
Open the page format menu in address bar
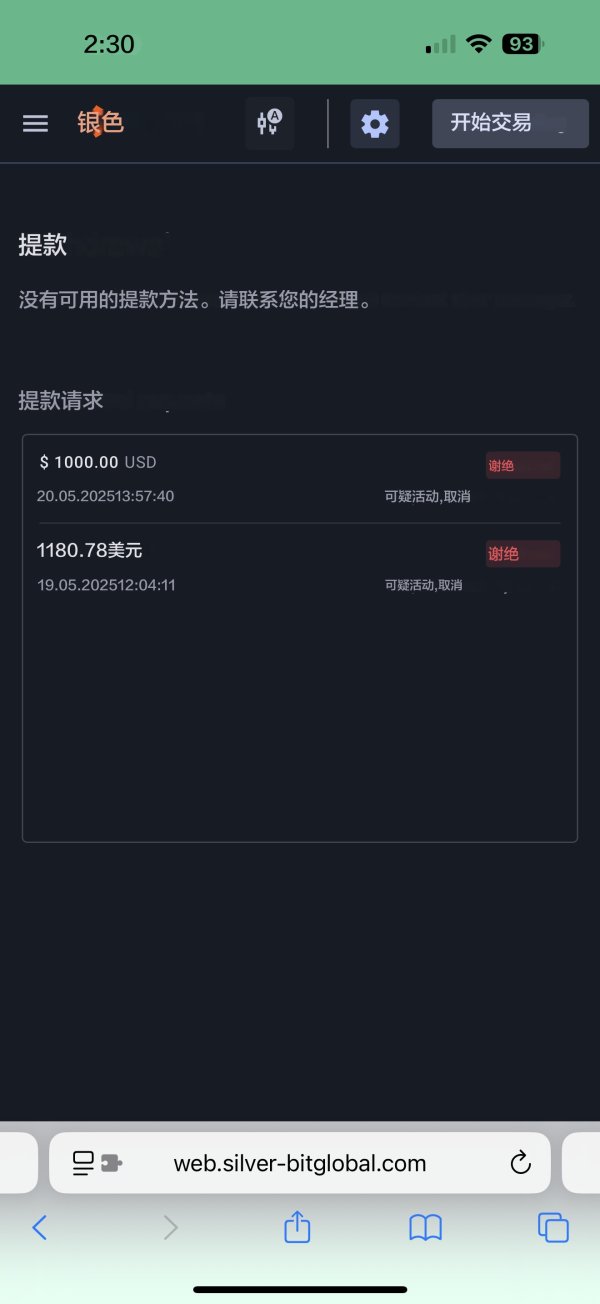click(96, 1163)
